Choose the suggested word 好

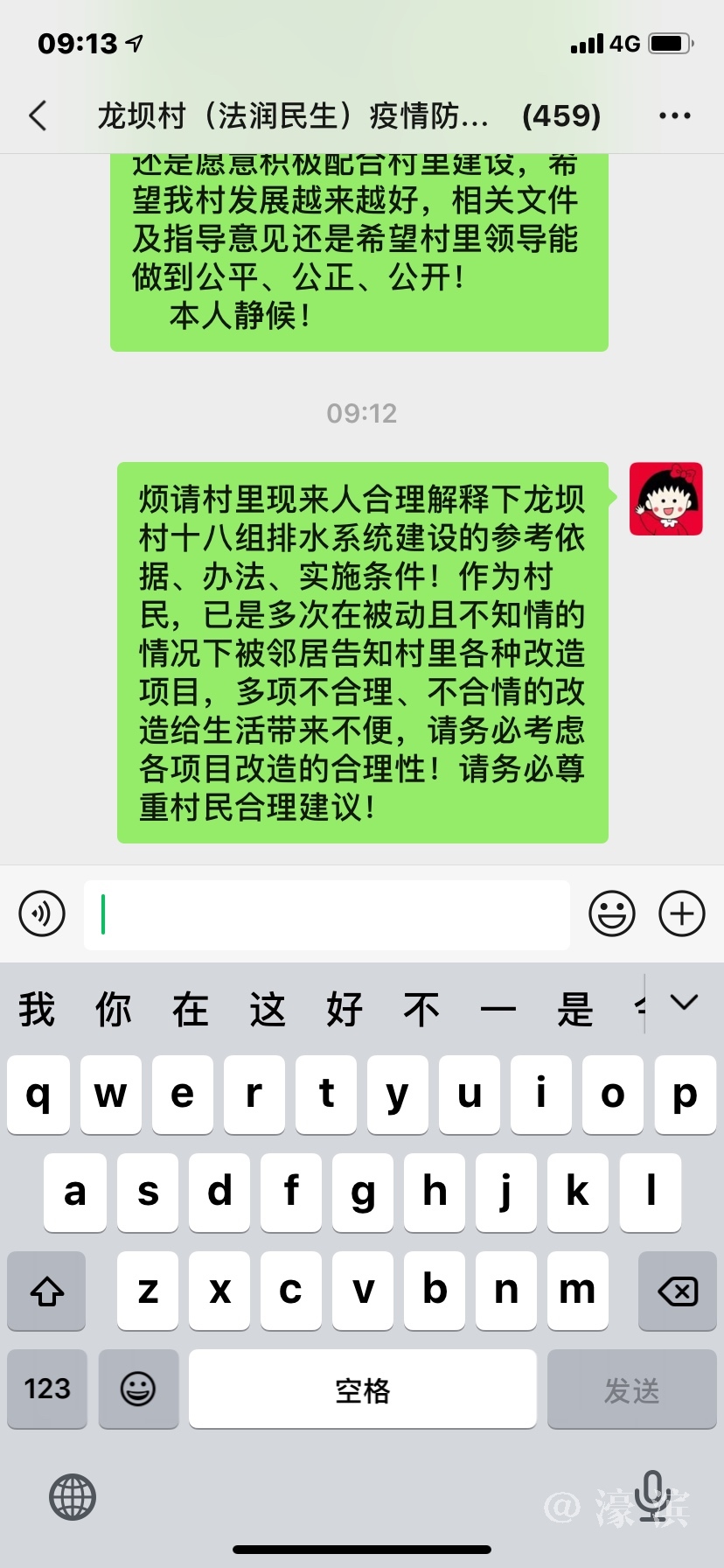[x=345, y=1010]
